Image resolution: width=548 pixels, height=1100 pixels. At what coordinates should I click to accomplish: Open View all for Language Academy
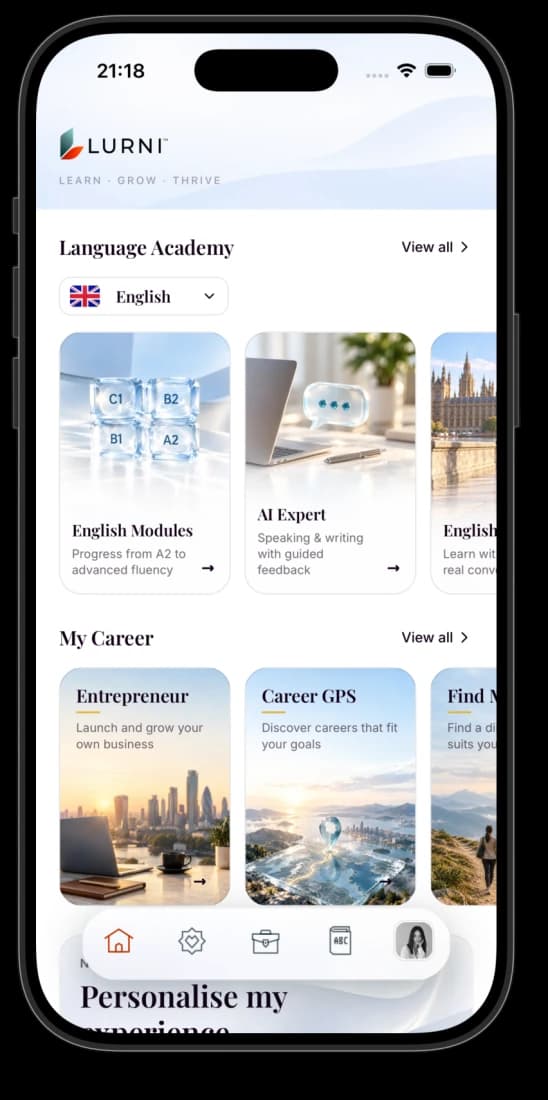tap(434, 247)
